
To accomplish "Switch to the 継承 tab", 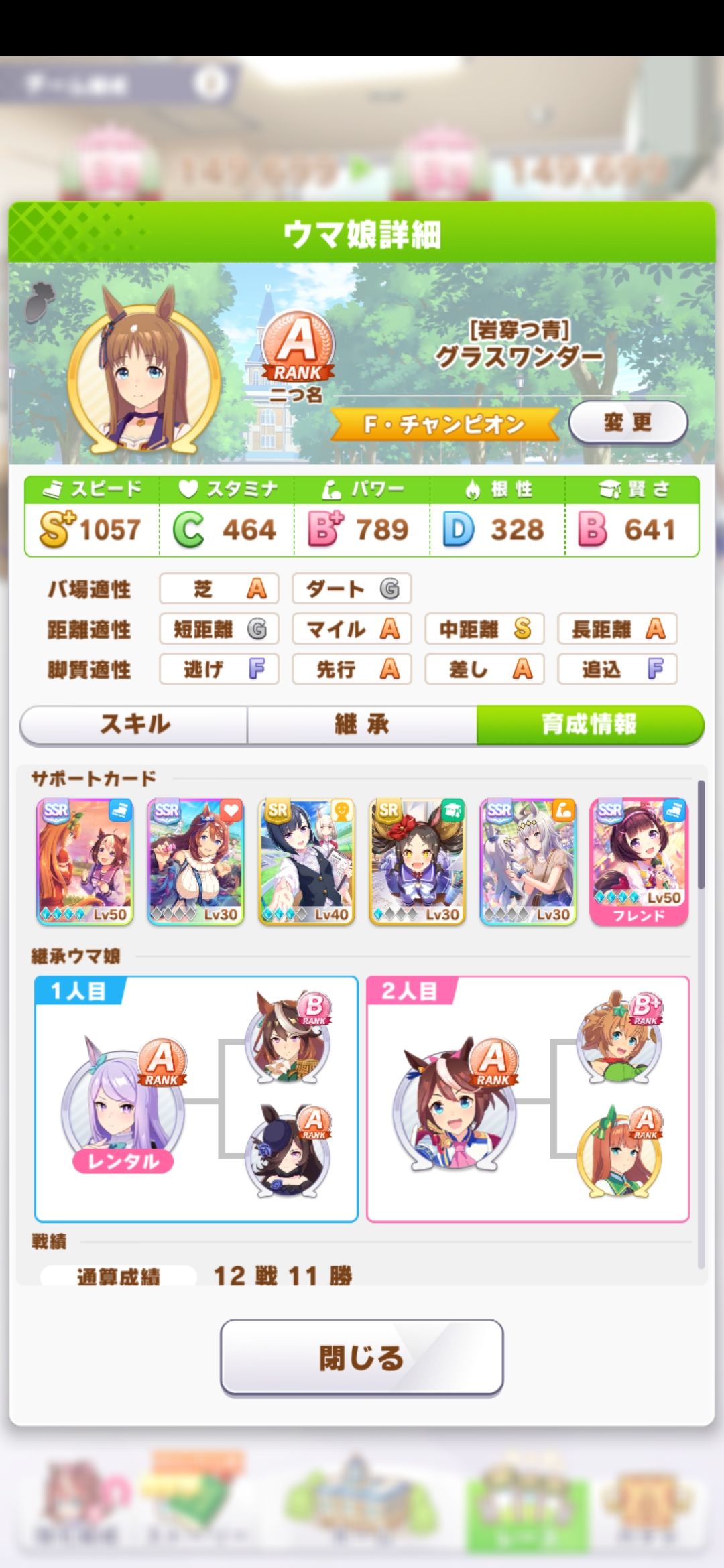I will coord(362,726).
